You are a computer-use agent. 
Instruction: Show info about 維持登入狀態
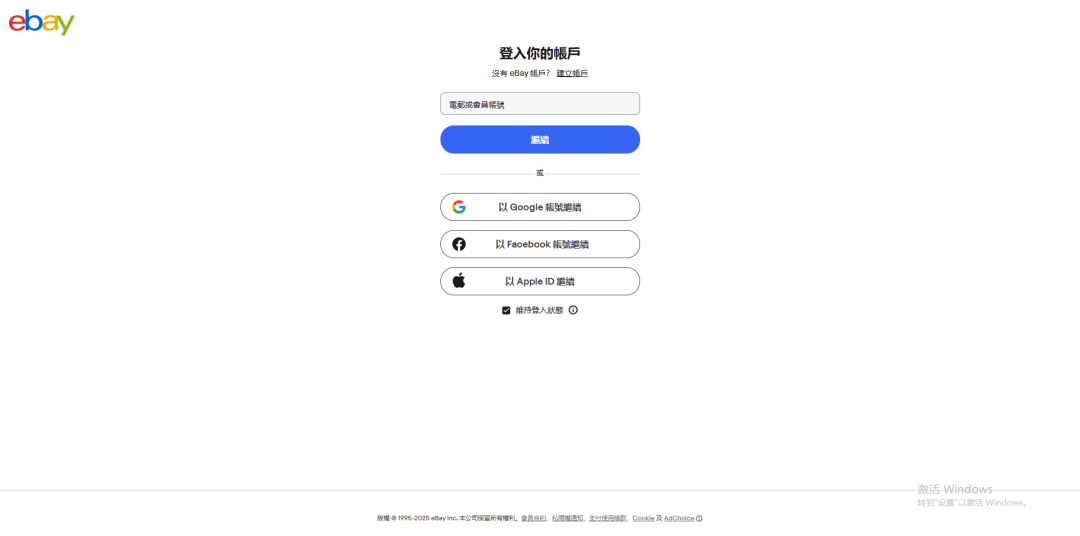coord(573,310)
